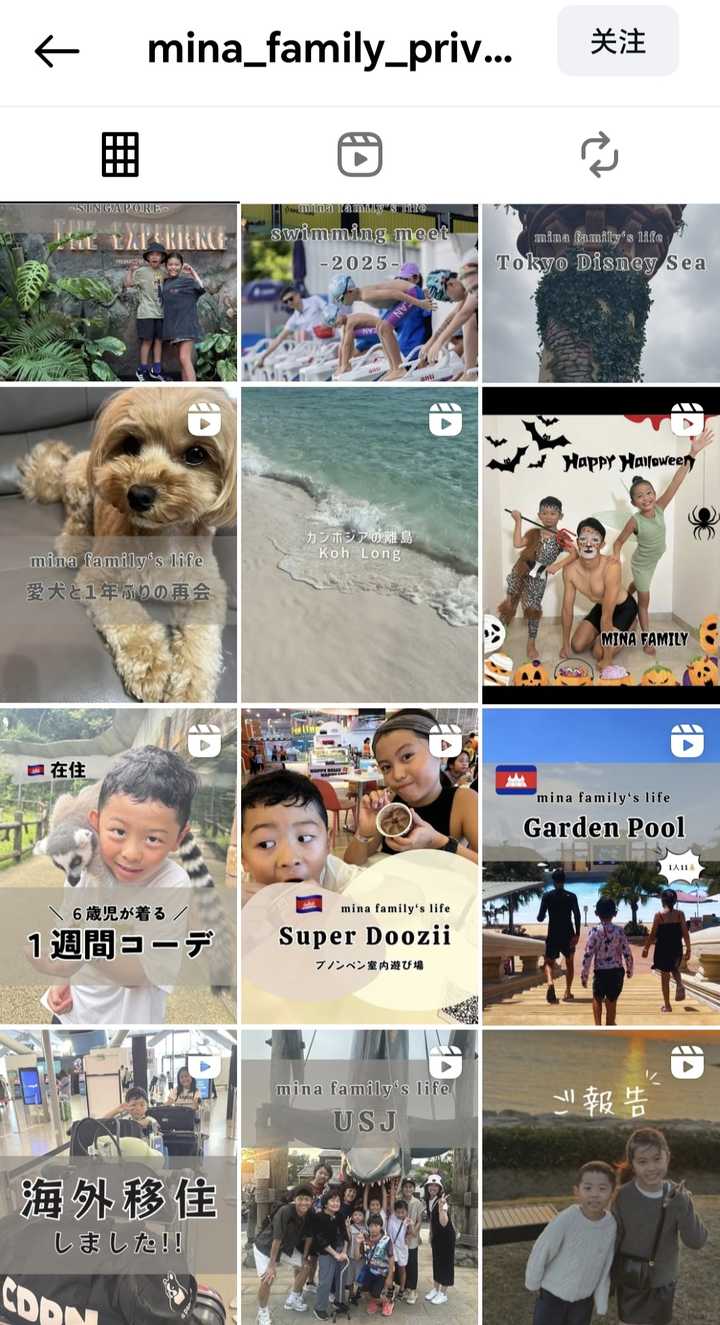Open the Tokyo Disney Sea post
Screen dimensions: 720x1325
[600, 293]
